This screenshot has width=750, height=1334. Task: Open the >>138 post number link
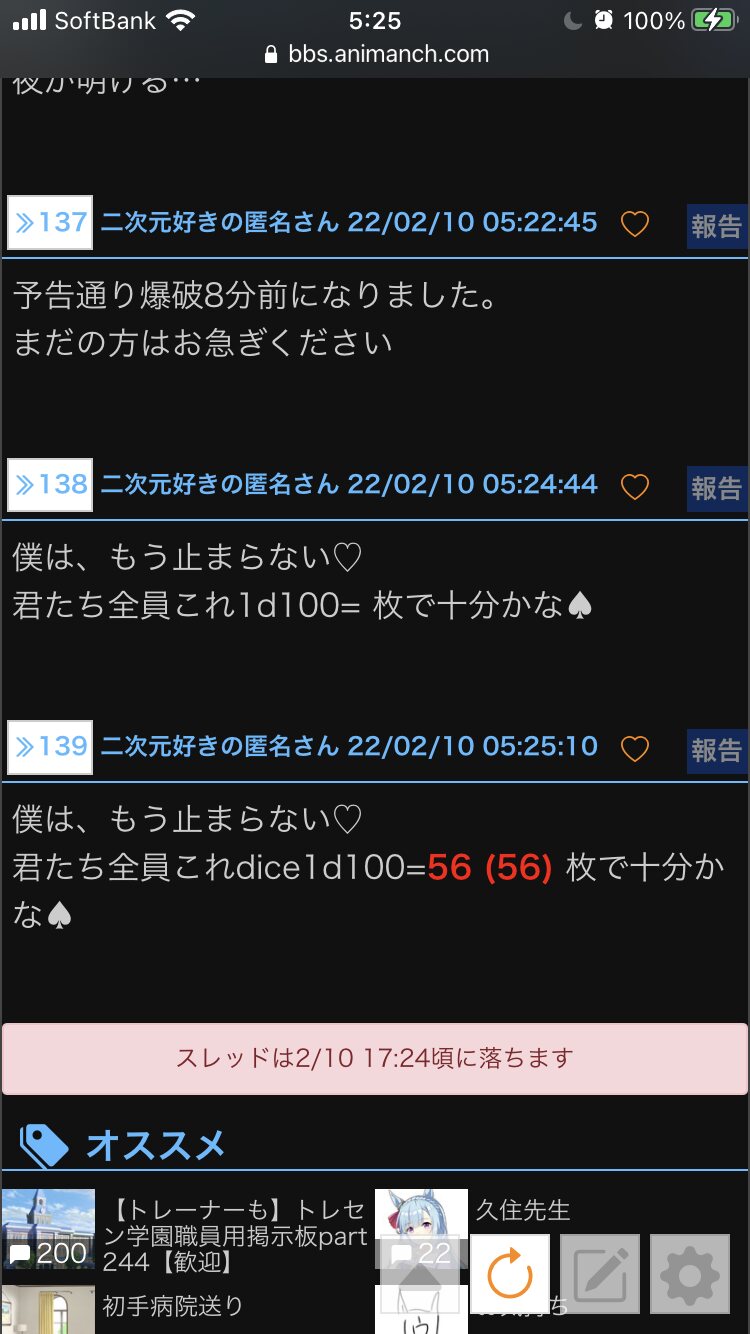[x=50, y=484]
